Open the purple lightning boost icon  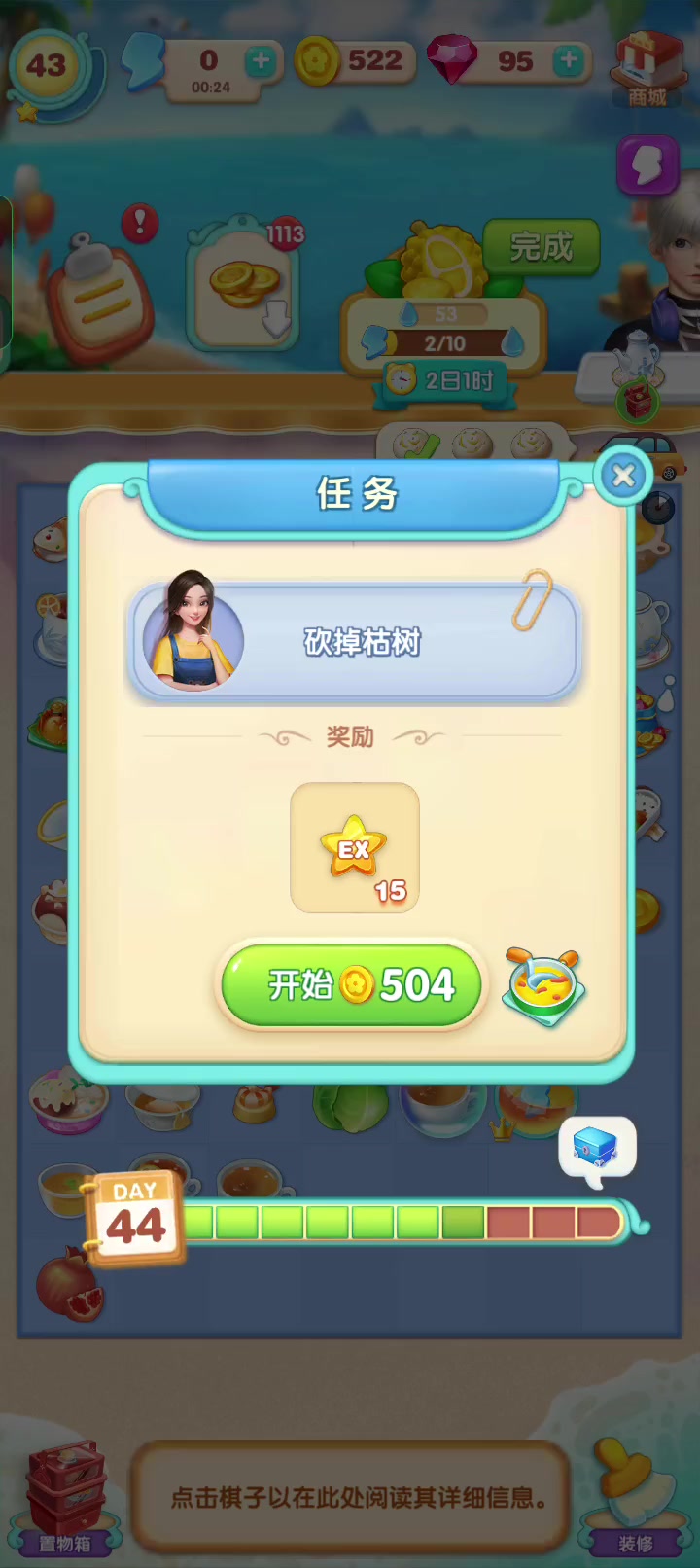click(647, 165)
